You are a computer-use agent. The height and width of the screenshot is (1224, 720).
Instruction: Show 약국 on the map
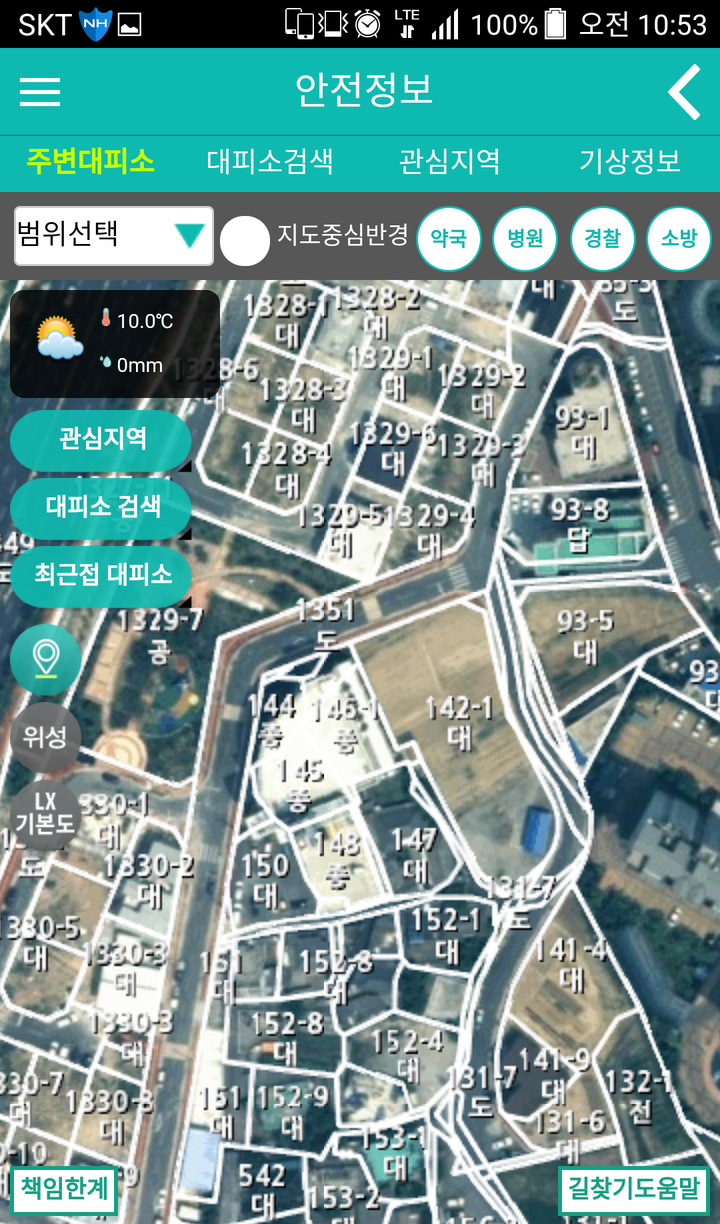point(449,239)
